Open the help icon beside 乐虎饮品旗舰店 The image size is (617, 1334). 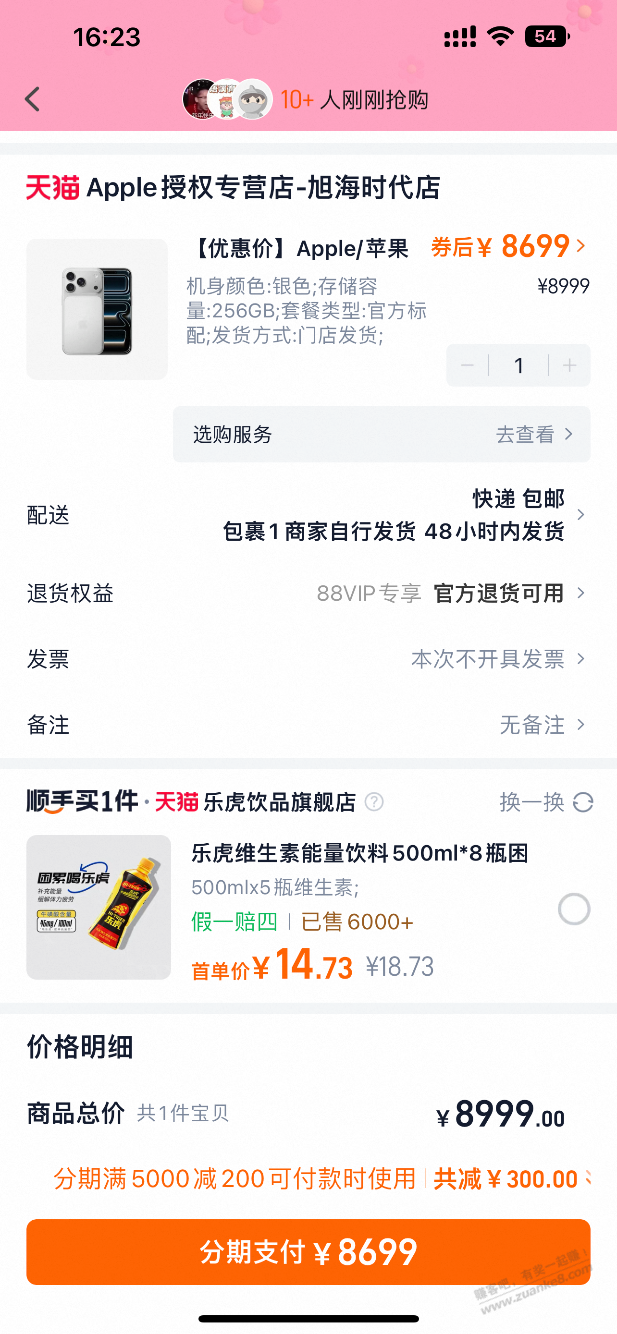[374, 802]
